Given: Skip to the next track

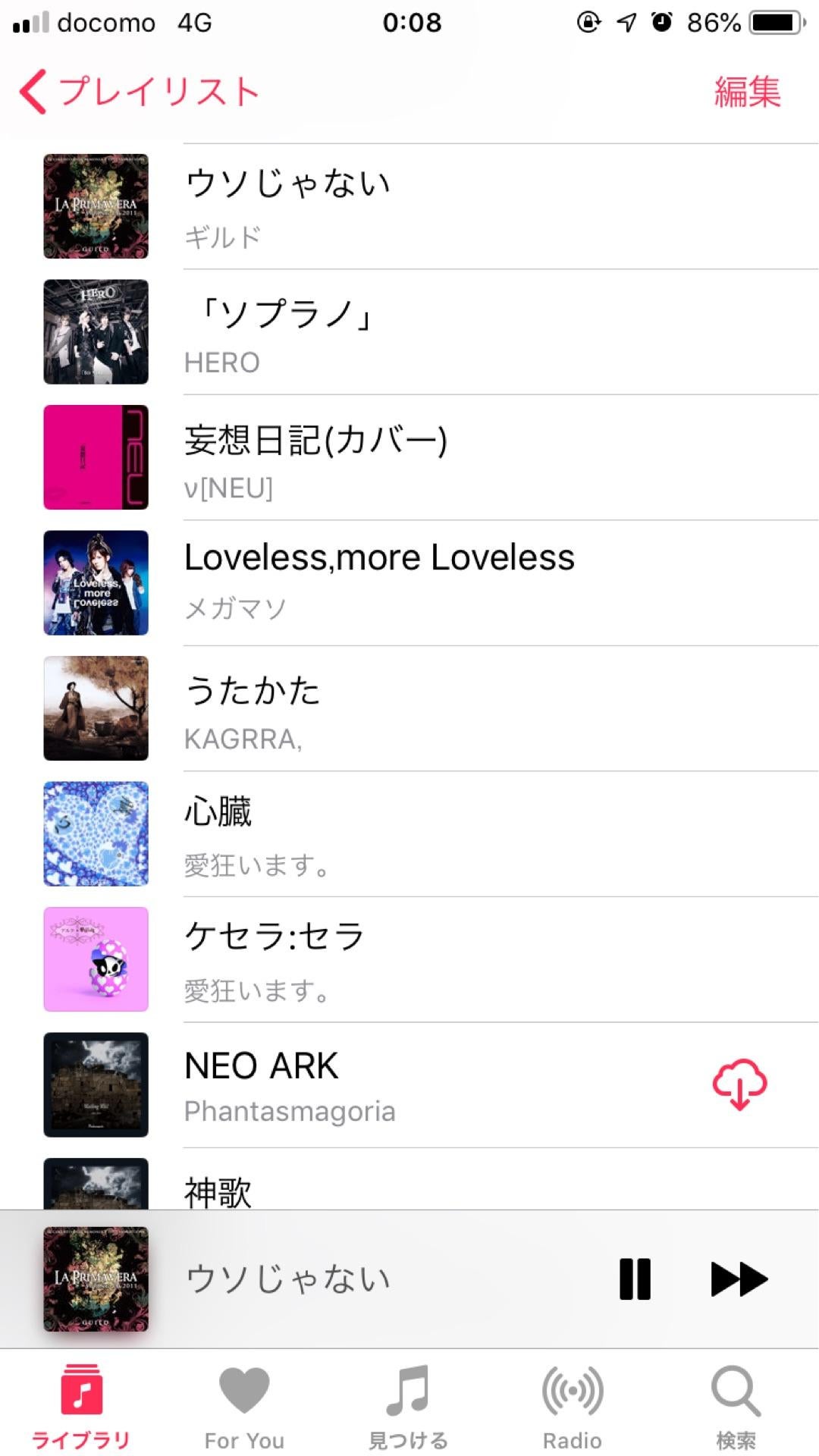Looking at the screenshot, I should click(739, 1279).
